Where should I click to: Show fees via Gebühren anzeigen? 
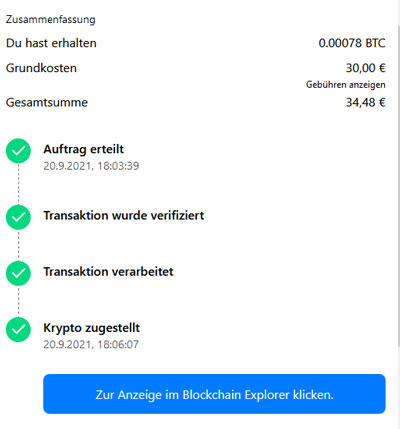pyautogui.click(x=346, y=85)
